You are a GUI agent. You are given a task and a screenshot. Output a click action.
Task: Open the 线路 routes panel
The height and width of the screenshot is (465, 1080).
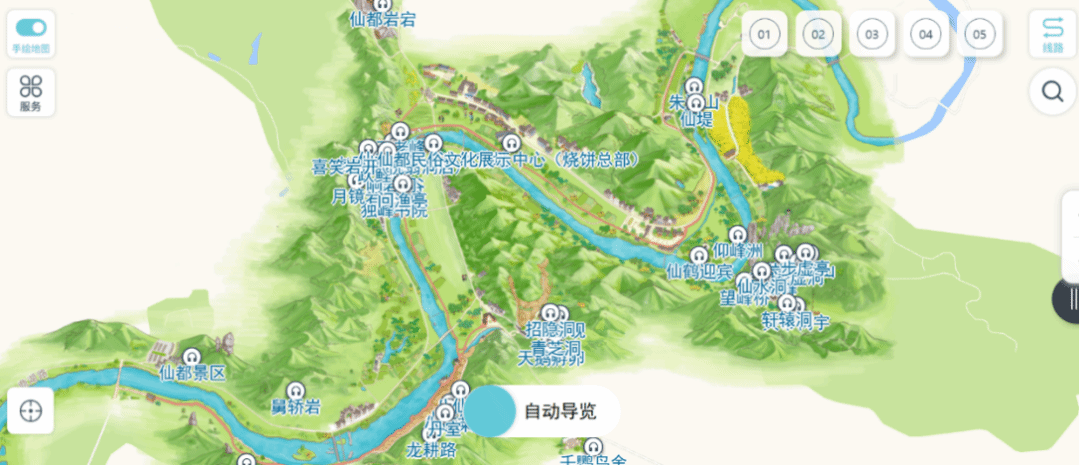tap(1053, 33)
